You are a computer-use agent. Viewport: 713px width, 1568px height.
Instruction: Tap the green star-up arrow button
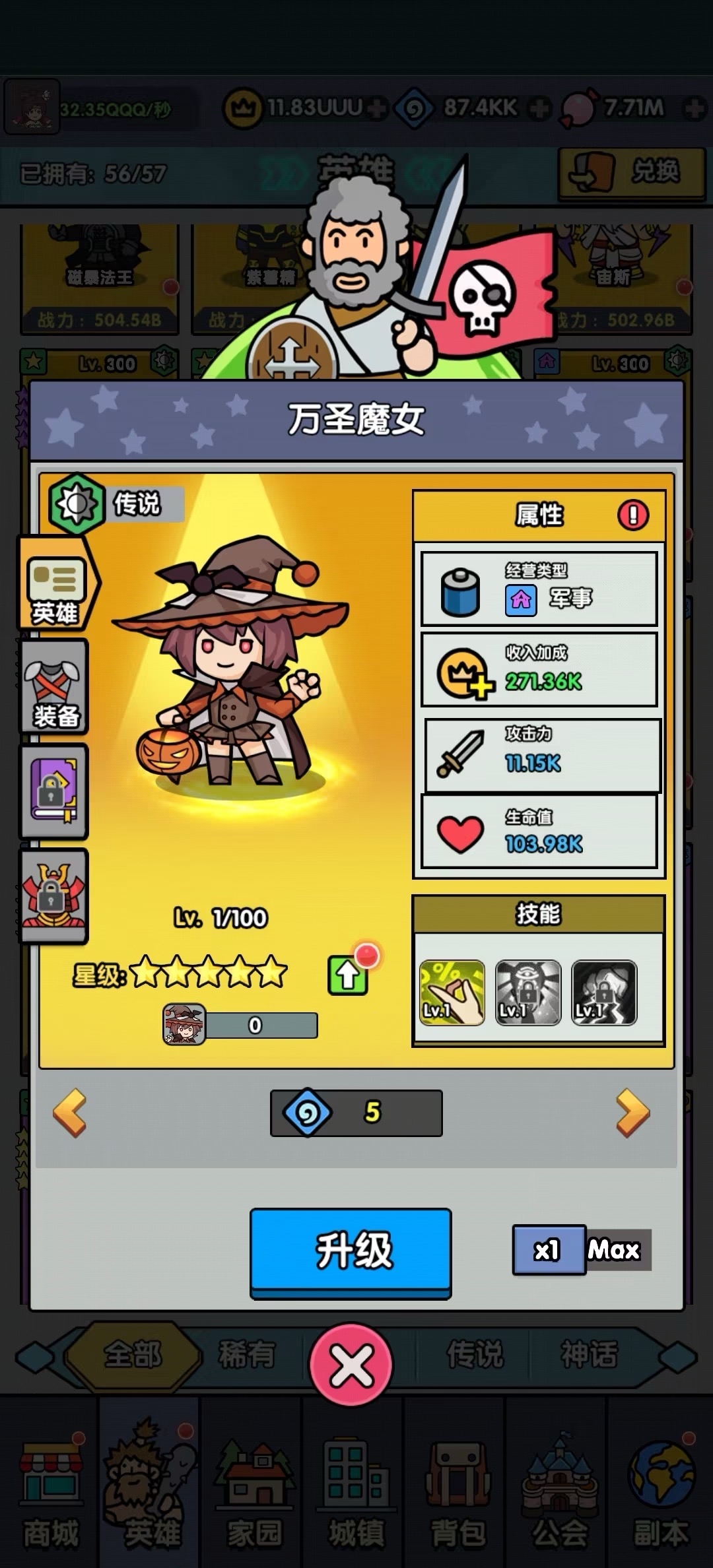click(348, 975)
